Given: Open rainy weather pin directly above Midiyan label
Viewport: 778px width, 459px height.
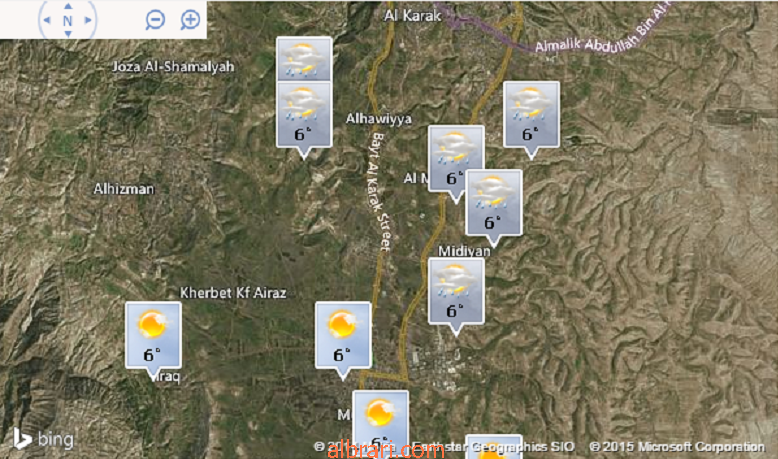Looking at the screenshot, I should [494, 203].
